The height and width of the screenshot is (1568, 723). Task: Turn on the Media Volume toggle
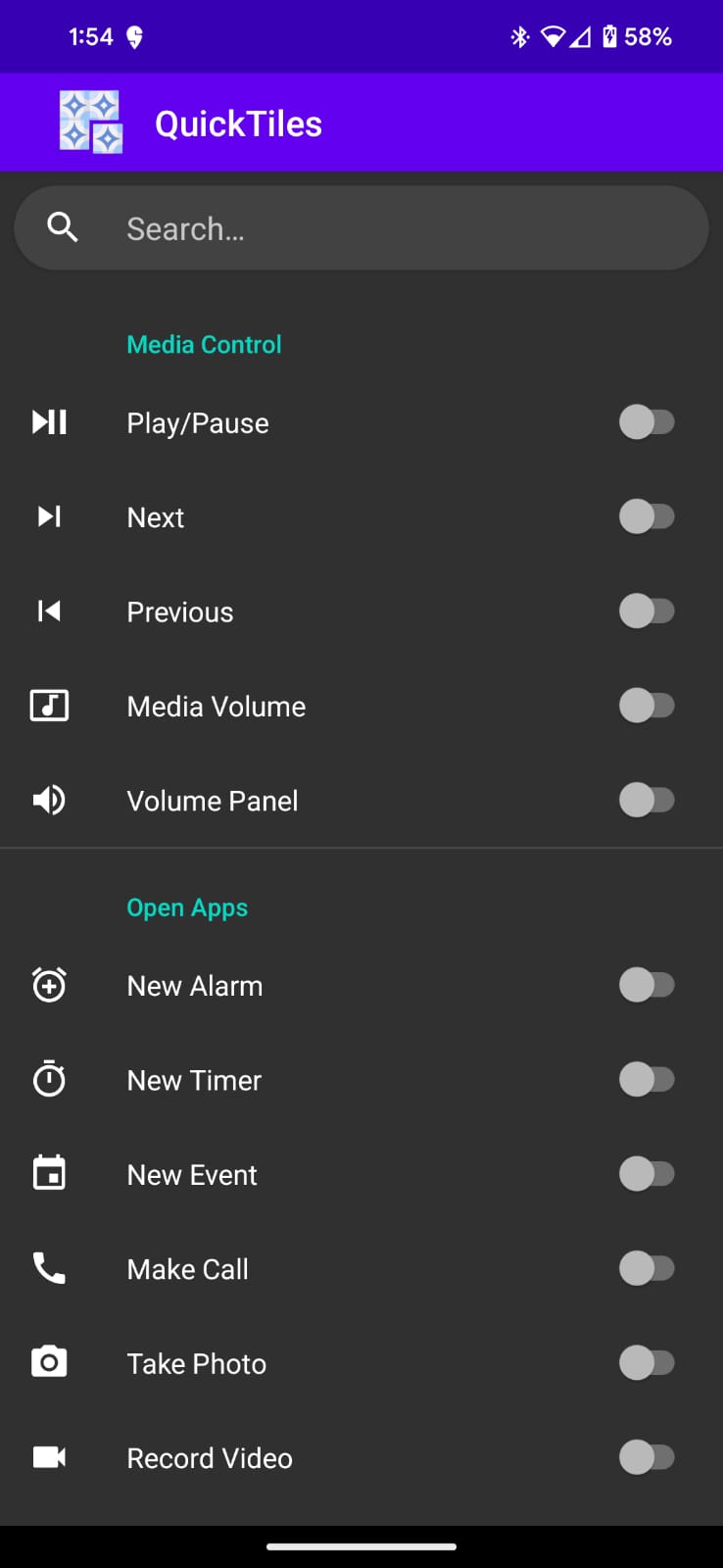648,705
